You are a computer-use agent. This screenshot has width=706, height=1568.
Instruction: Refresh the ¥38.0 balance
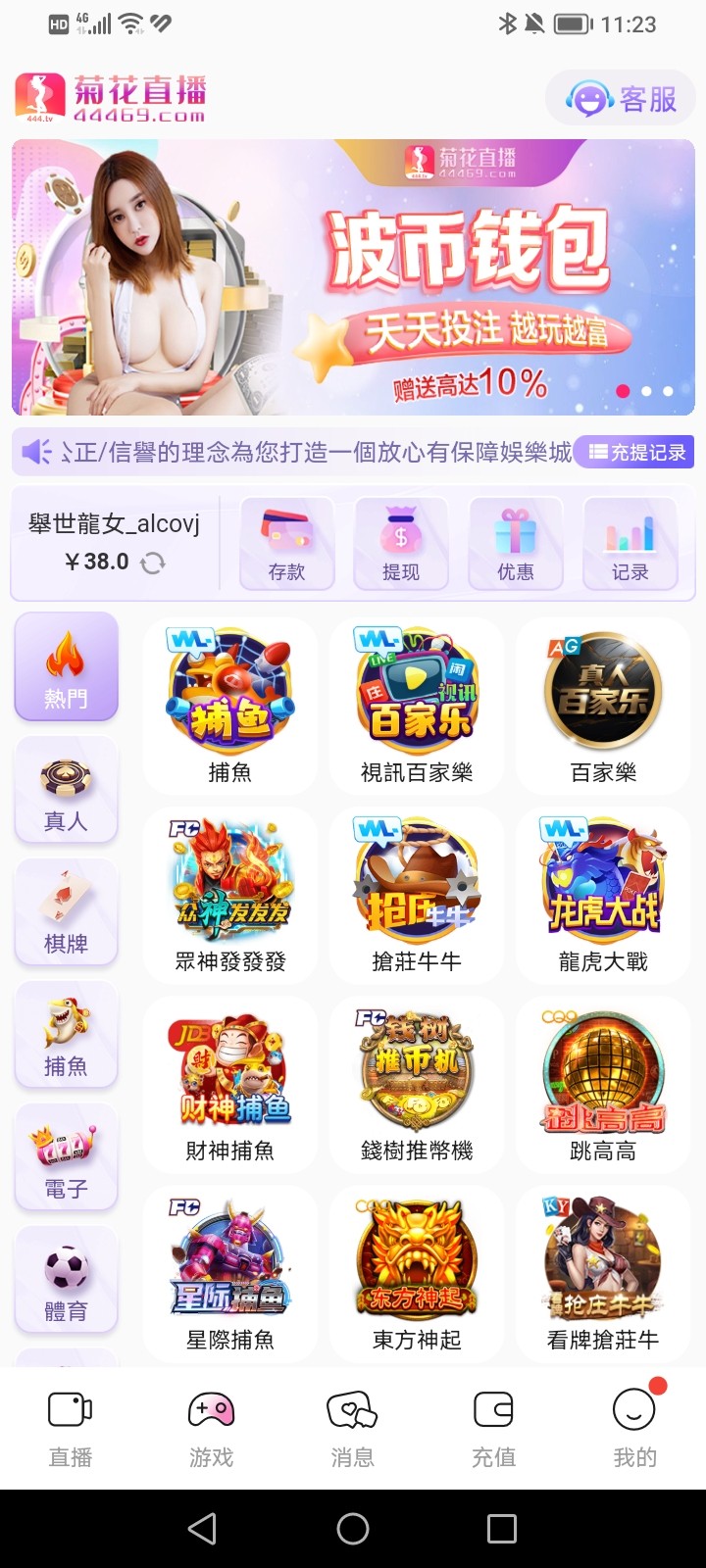click(x=153, y=563)
